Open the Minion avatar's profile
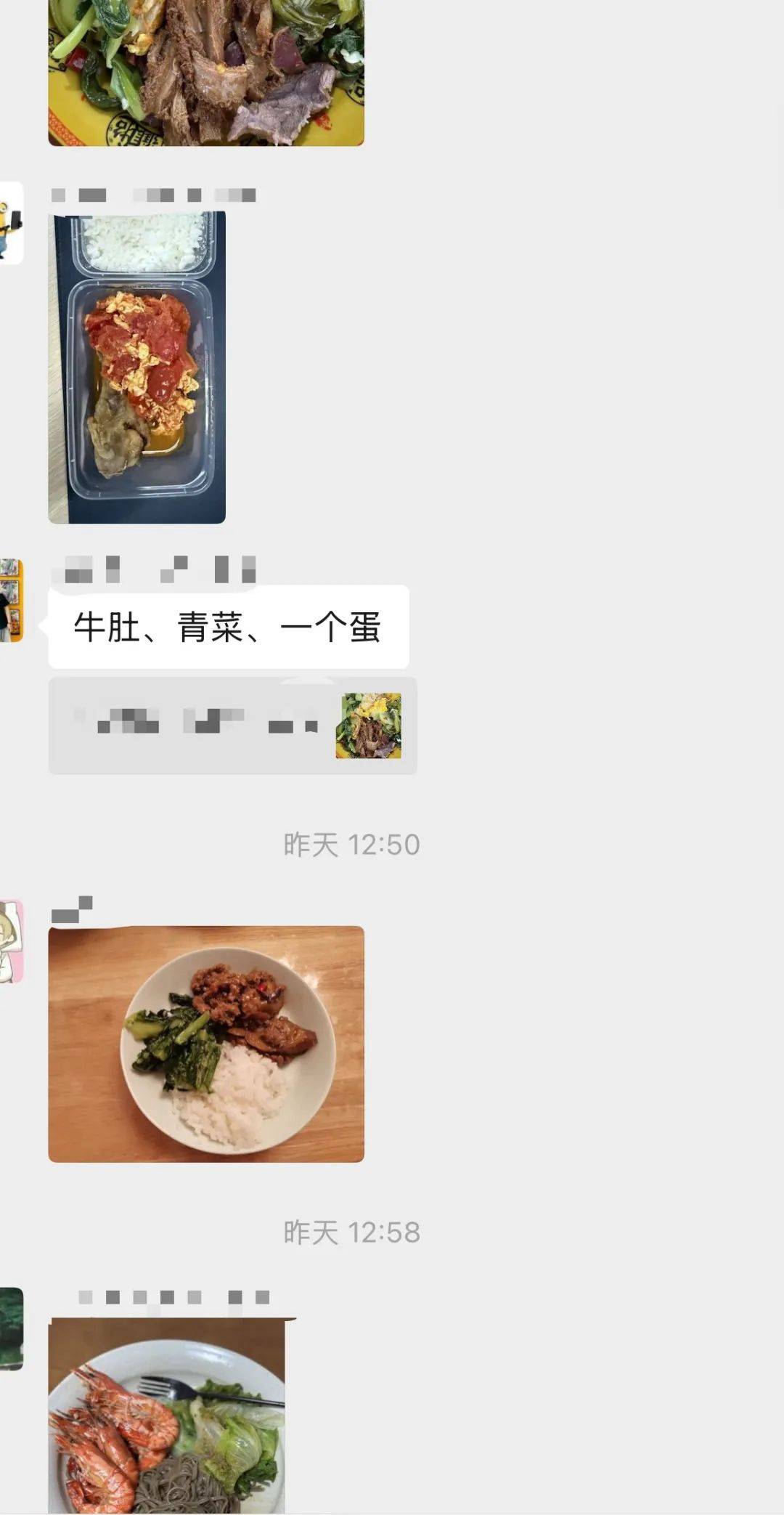The height and width of the screenshot is (1515, 784). [11, 223]
